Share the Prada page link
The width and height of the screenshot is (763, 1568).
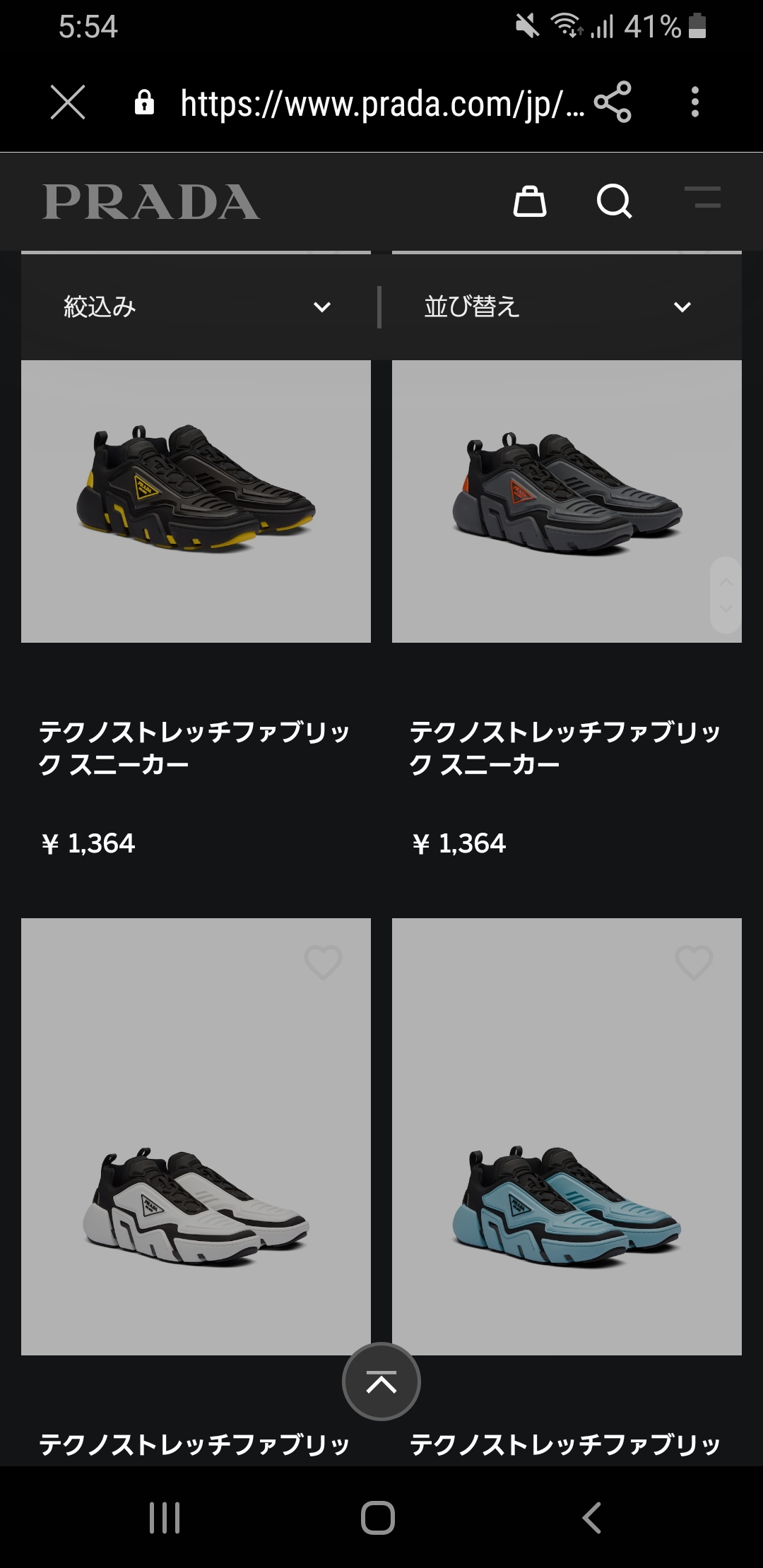pos(613,102)
